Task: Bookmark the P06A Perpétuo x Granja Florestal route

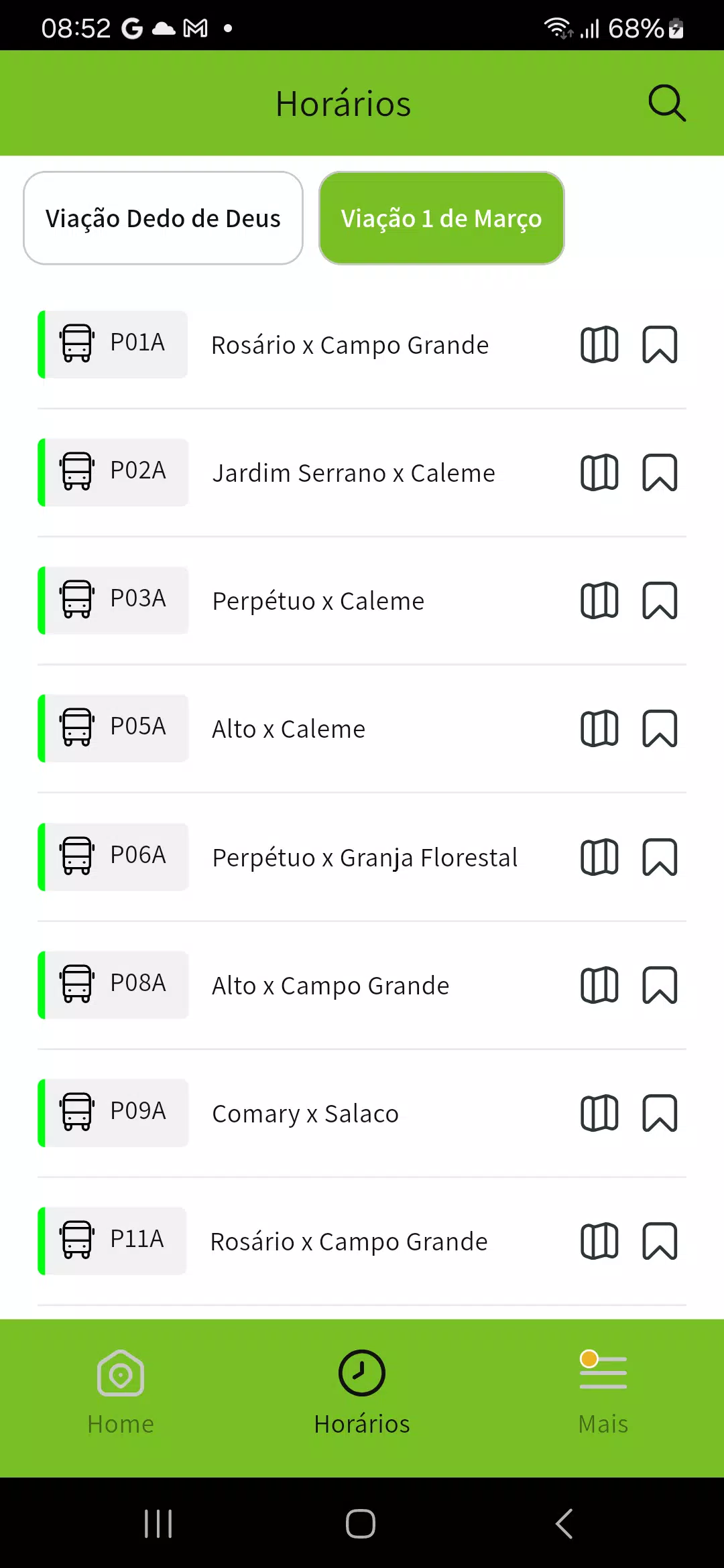Action: click(x=660, y=857)
